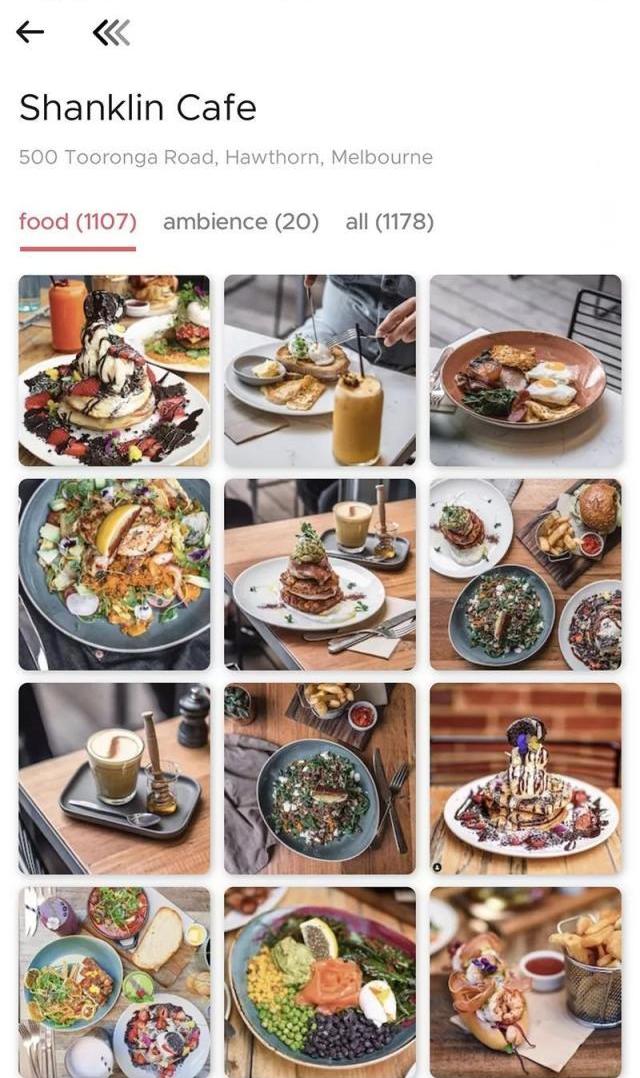View the fritter stack with coffee photo

pos(319,574)
